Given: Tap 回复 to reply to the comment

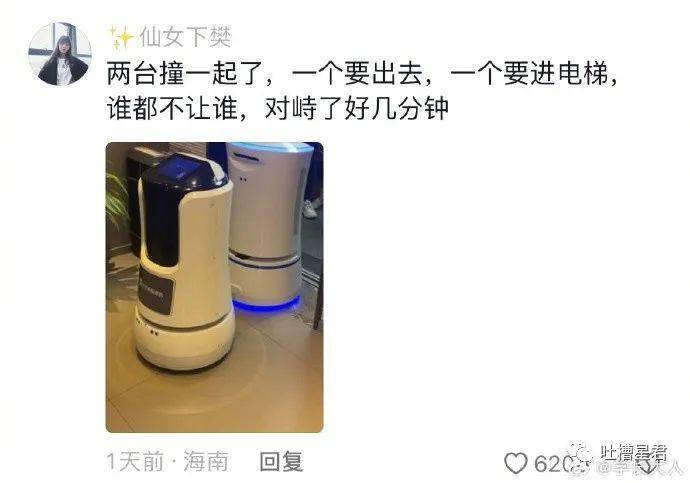Looking at the screenshot, I should tap(280, 461).
